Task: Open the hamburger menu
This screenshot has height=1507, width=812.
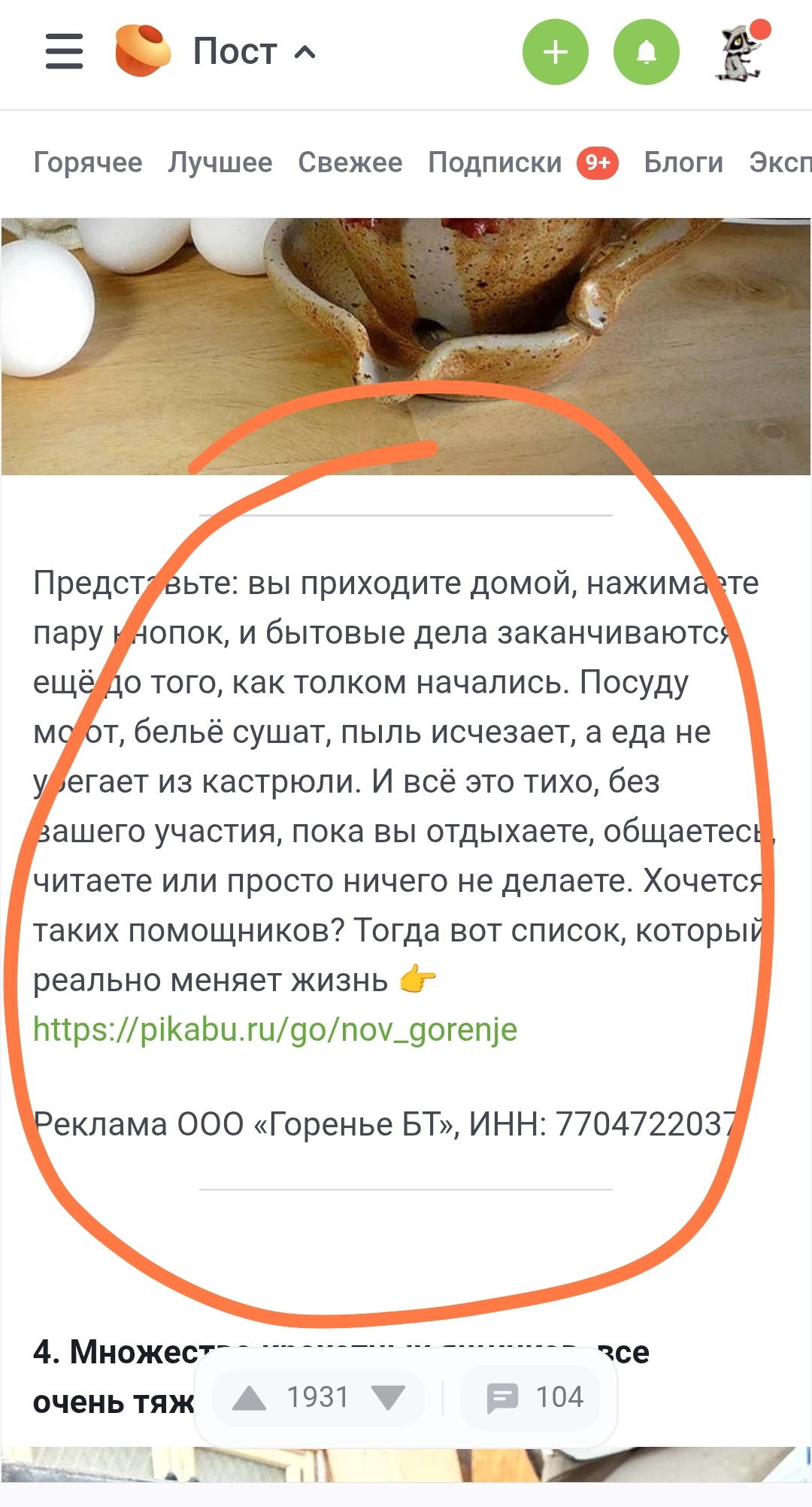Action: [64, 51]
